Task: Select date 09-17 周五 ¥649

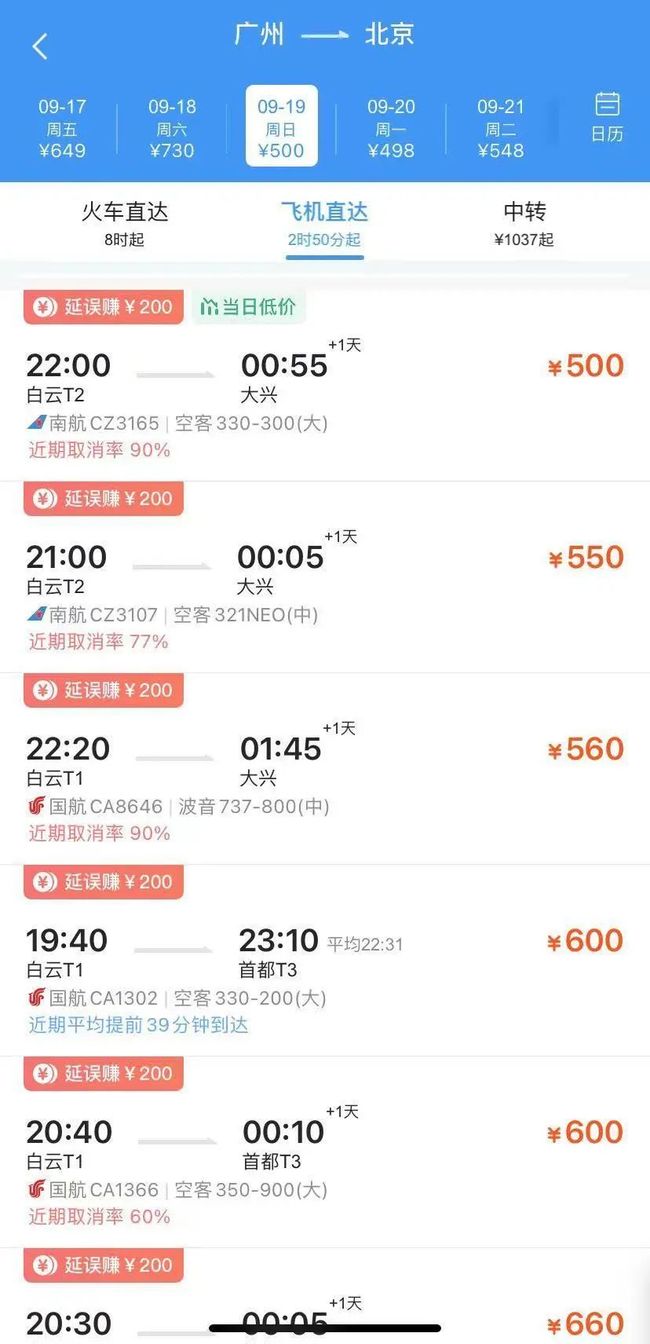Action: [62, 129]
